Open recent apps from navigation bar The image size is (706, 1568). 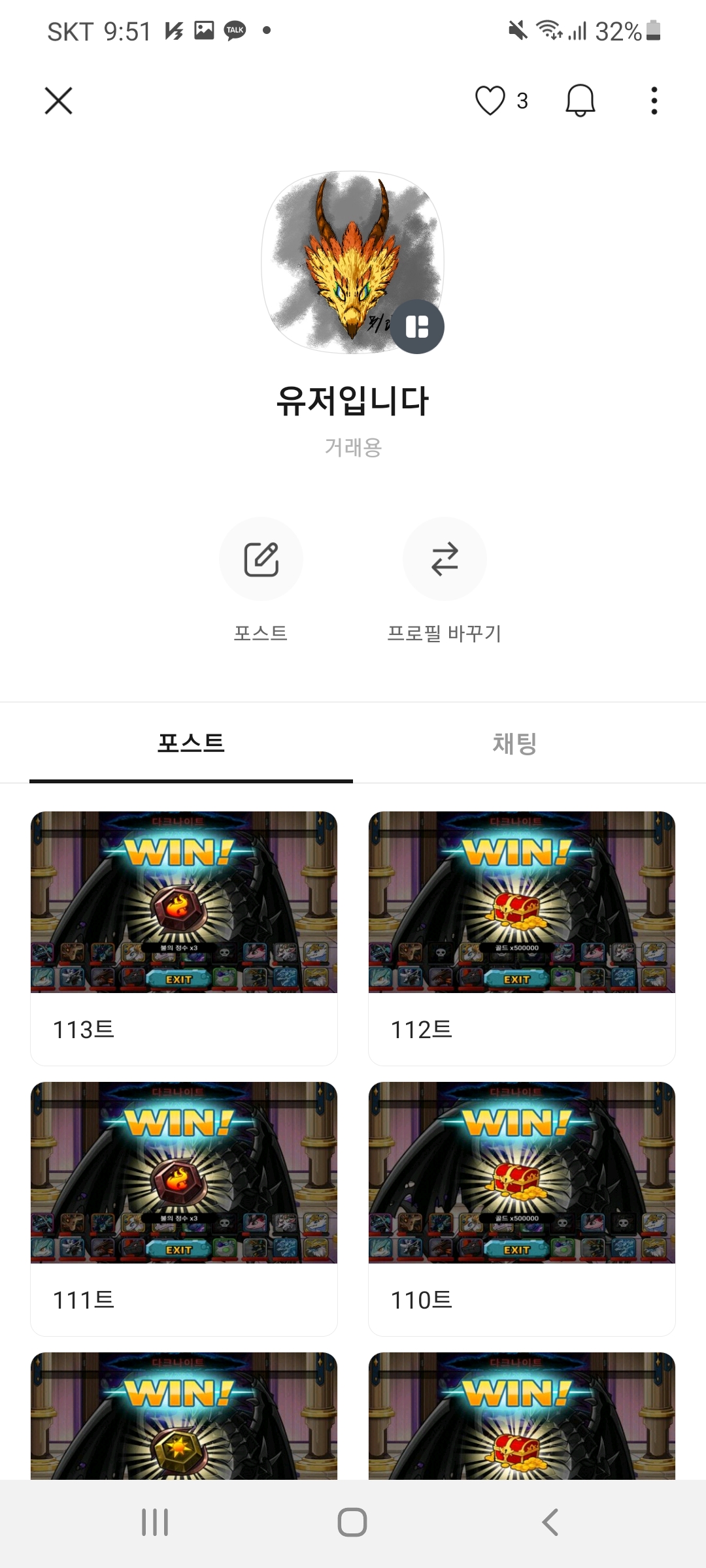tap(155, 1522)
